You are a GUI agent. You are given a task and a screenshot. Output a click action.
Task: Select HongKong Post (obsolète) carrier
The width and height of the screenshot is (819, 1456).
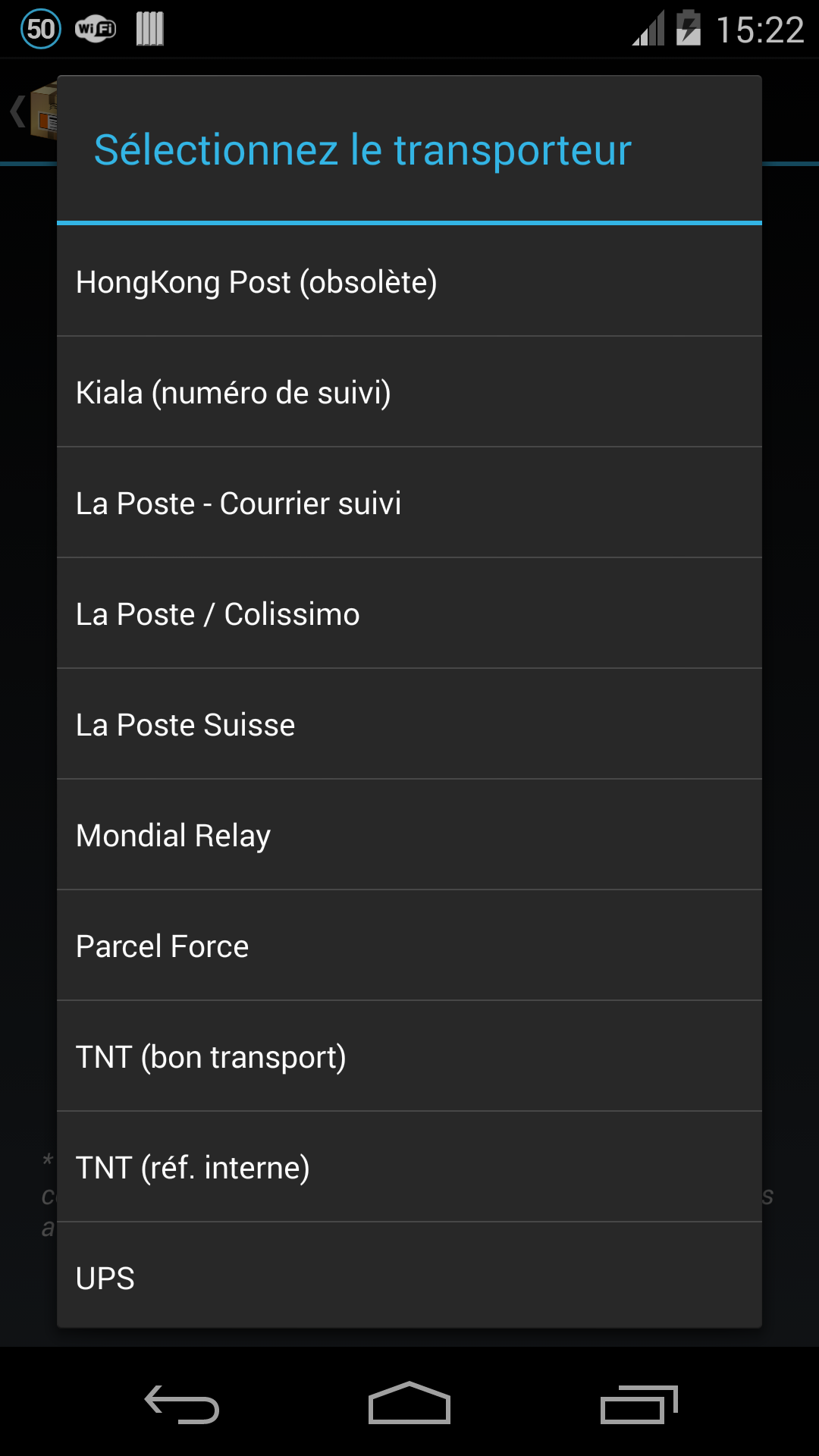click(409, 282)
